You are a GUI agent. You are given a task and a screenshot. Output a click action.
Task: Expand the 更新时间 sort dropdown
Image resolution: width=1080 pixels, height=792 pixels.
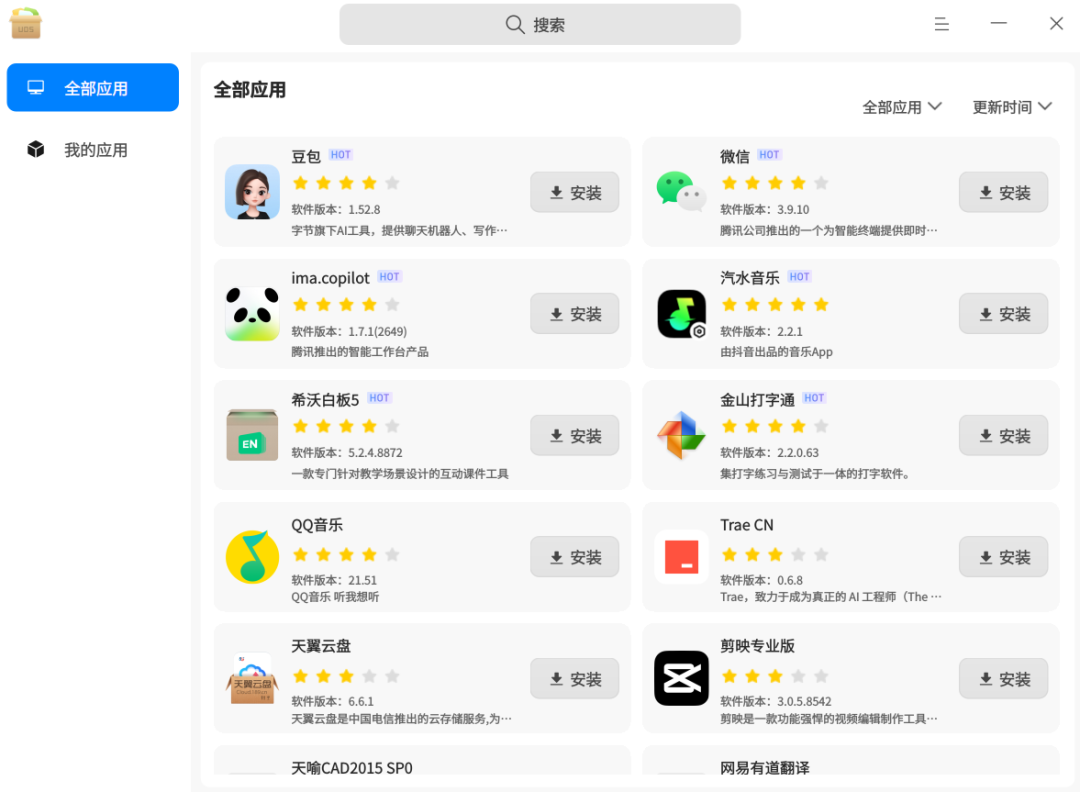(x=1012, y=107)
